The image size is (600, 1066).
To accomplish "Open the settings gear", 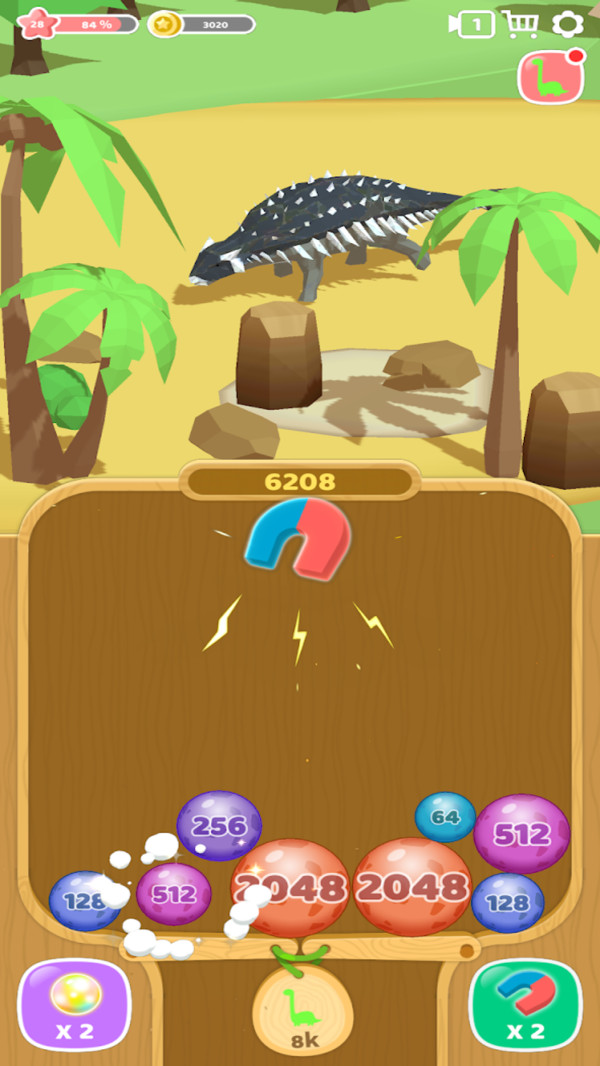I will 568,24.
